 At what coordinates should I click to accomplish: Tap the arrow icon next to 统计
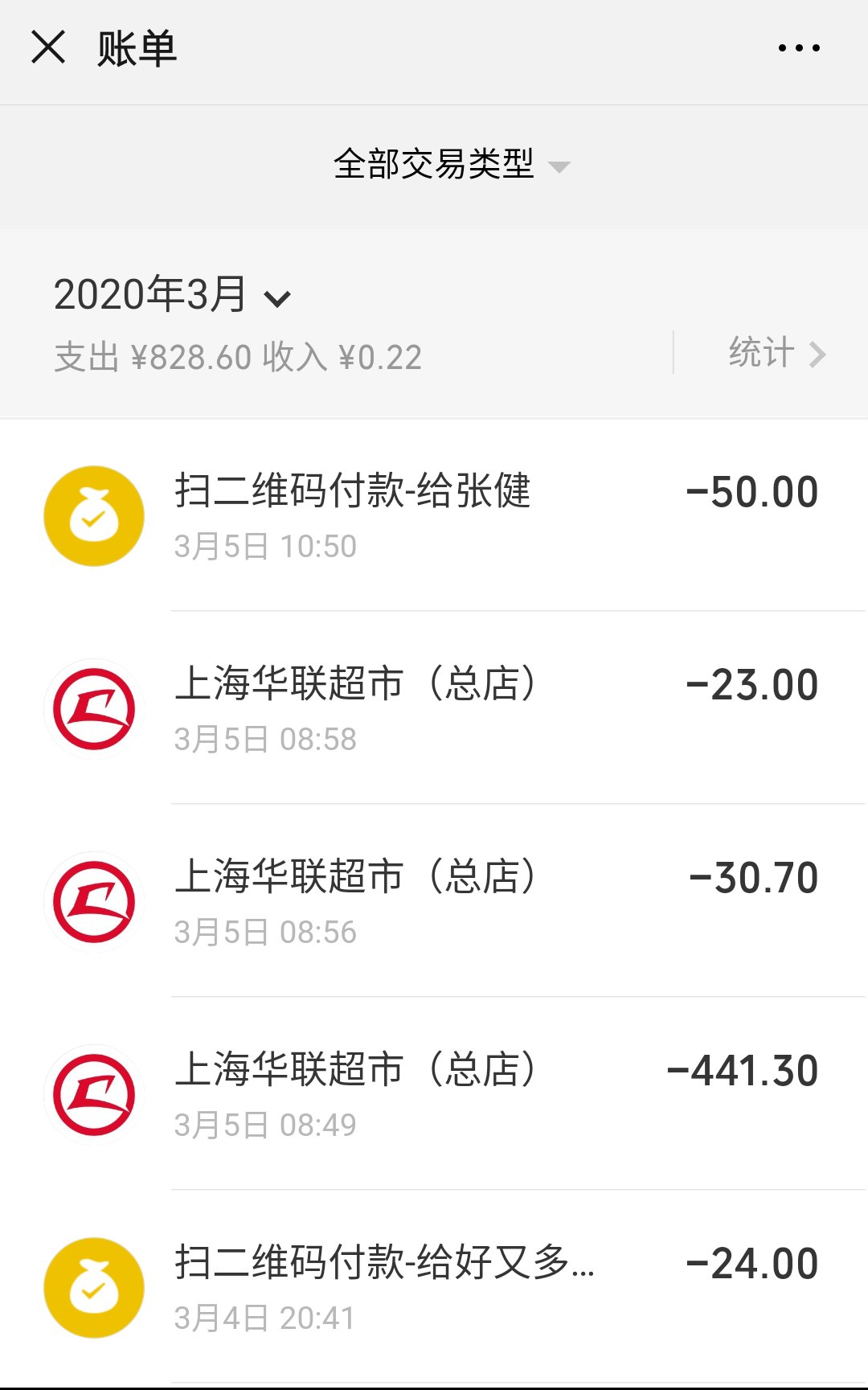(818, 351)
